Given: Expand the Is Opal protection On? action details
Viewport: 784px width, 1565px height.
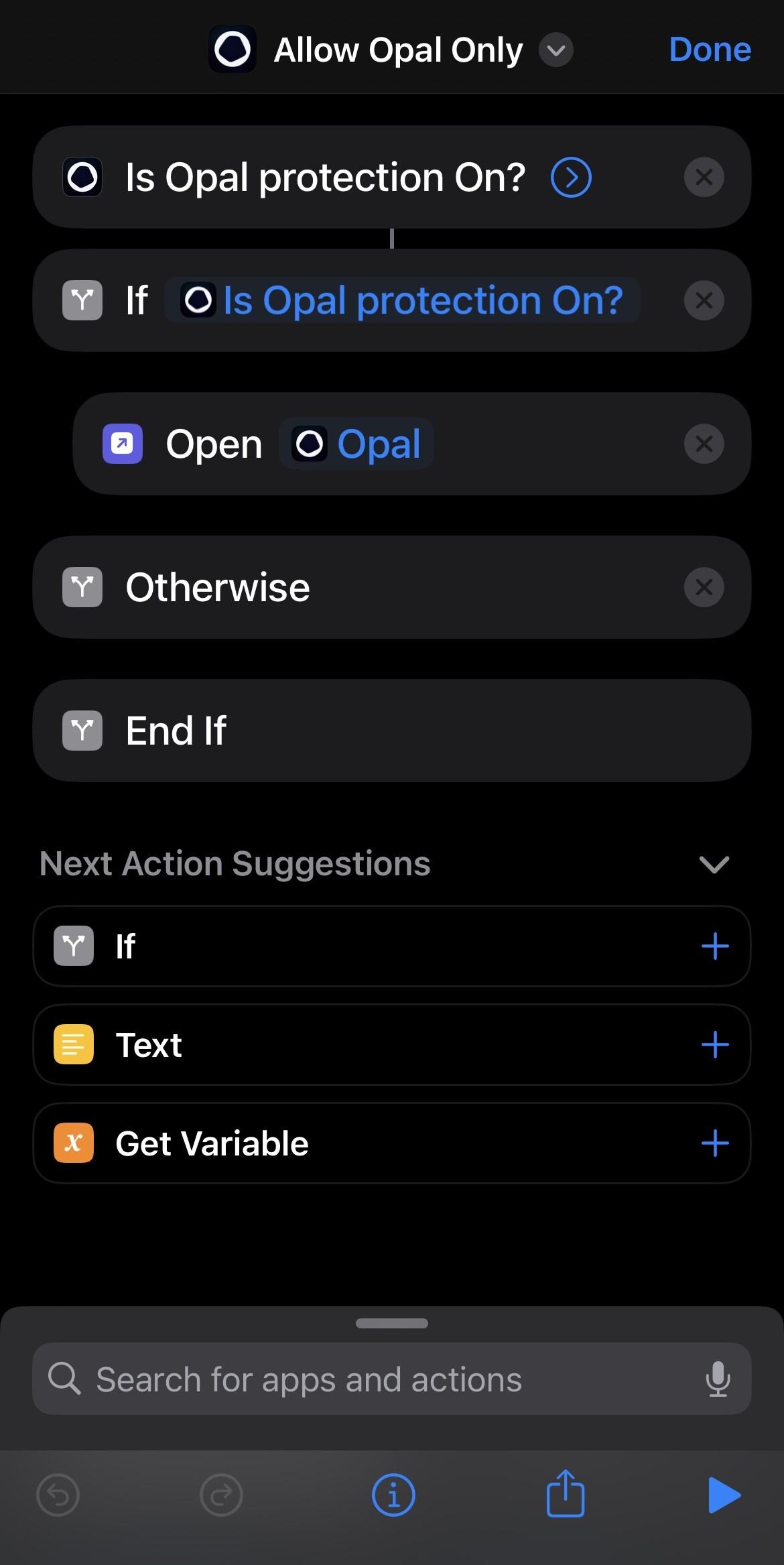Looking at the screenshot, I should click(570, 178).
